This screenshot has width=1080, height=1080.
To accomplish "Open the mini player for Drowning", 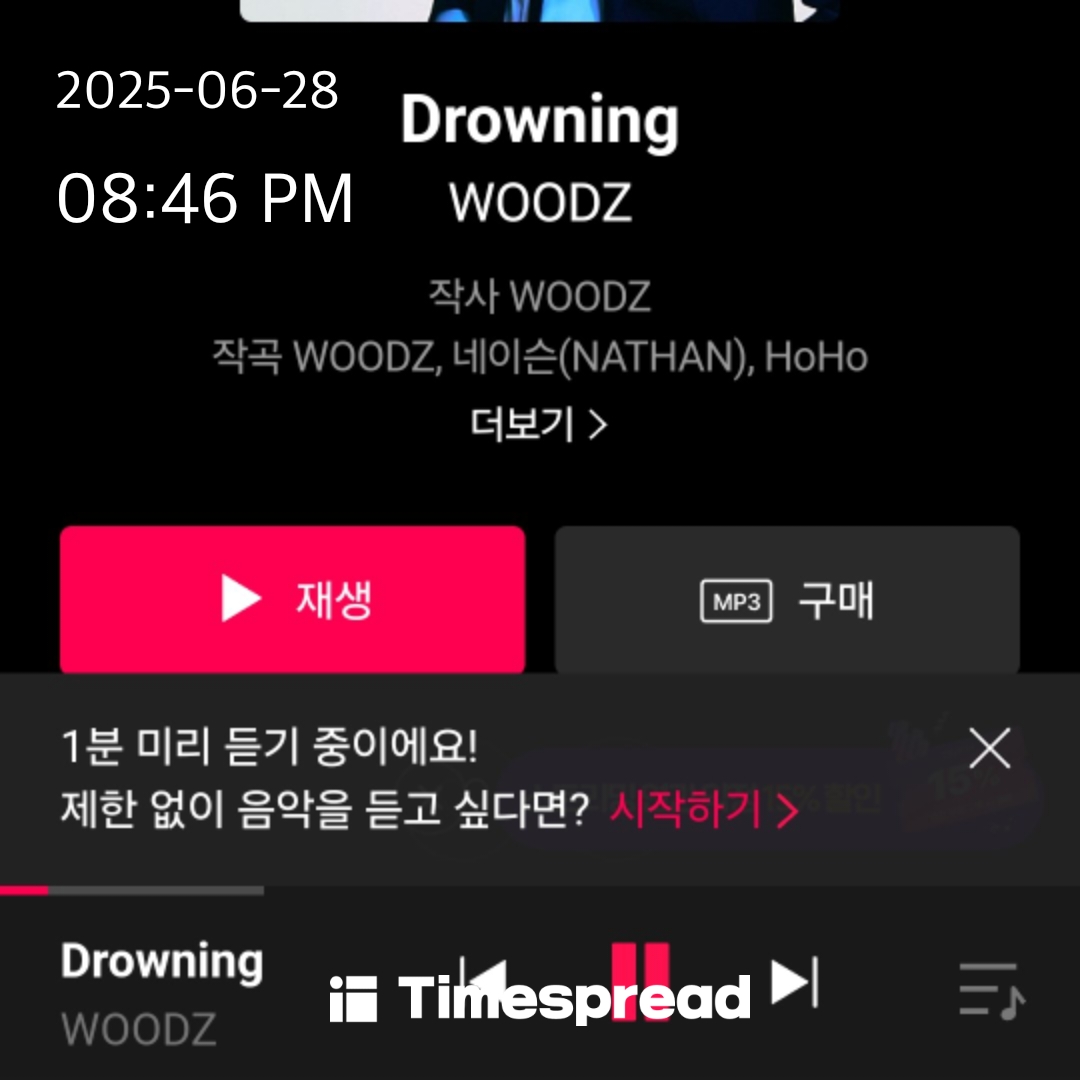I will [162, 990].
